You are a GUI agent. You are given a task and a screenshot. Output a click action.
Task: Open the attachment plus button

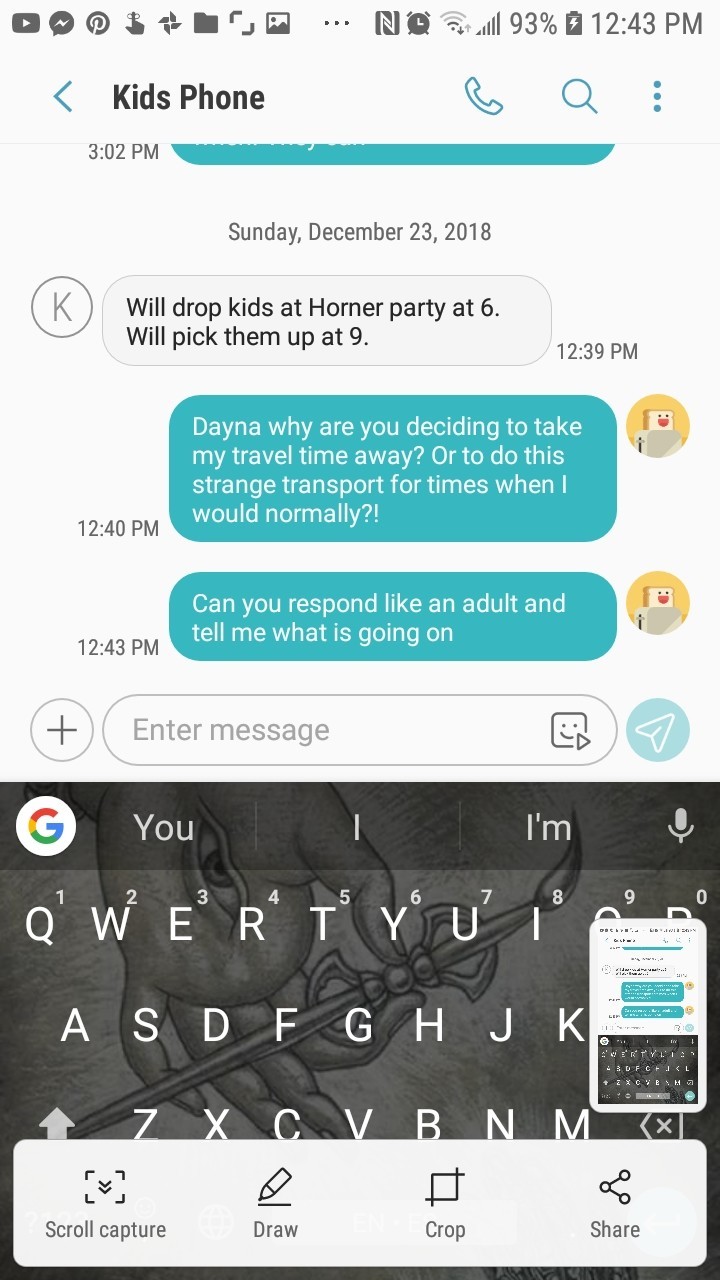[62, 730]
